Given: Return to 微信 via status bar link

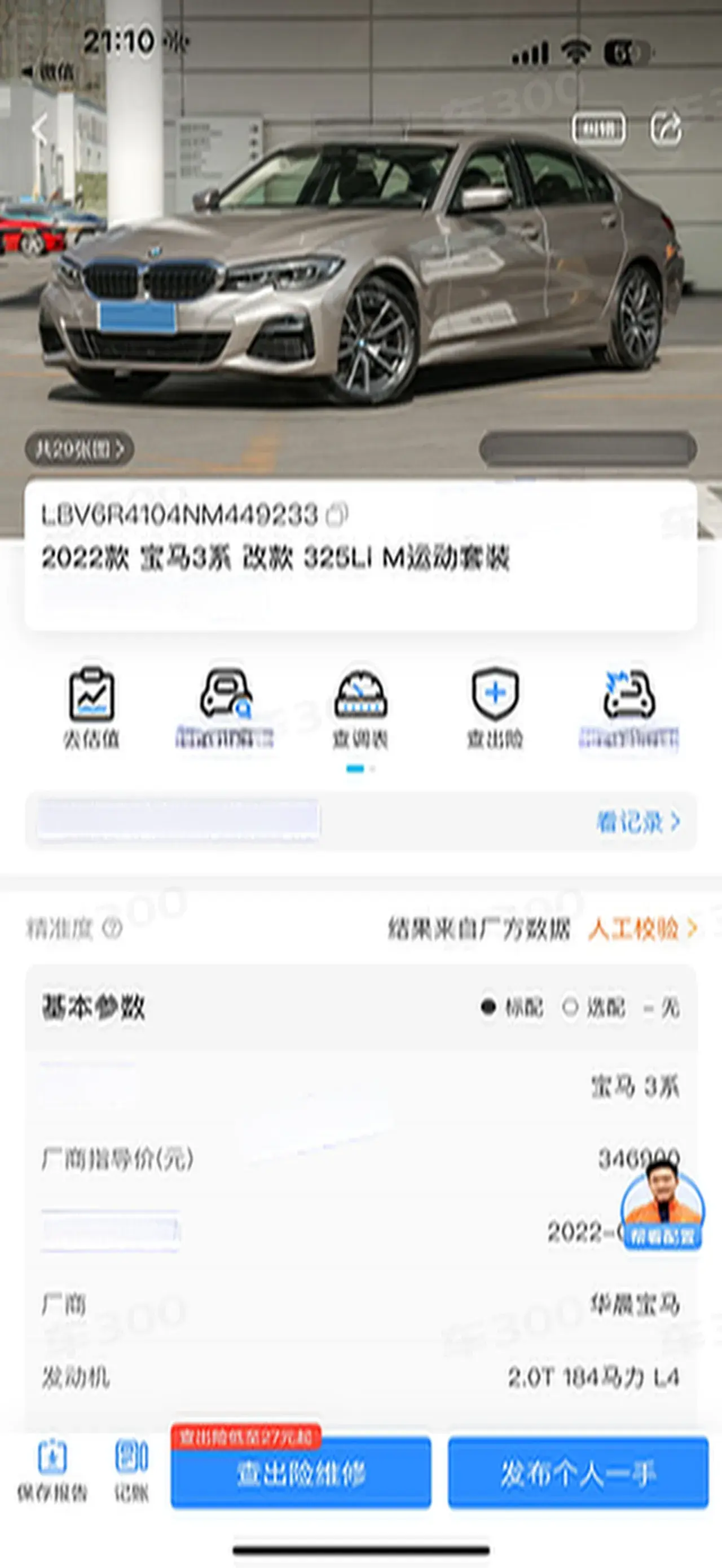Looking at the screenshot, I should tap(50, 72).
